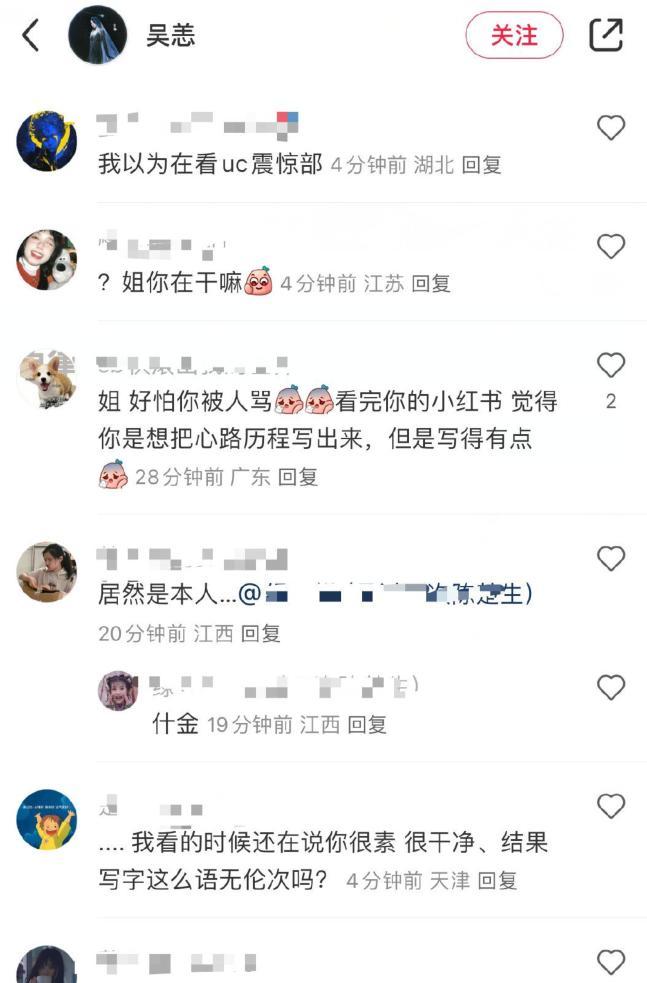647x983 pixels.
Task: Share this post via top-right icon
Action: coord(606,36)
